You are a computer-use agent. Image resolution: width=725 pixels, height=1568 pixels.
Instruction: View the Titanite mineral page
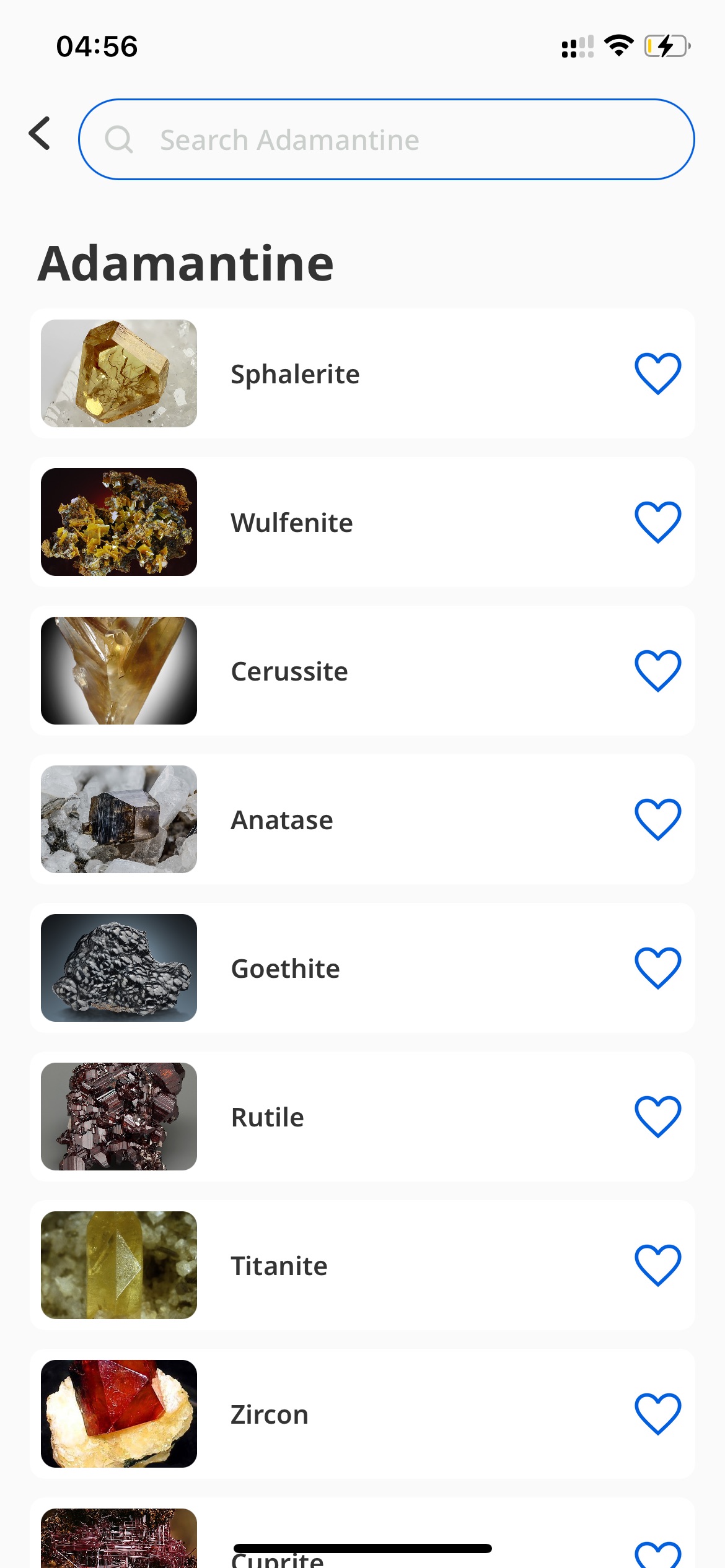pyautogui.click(x=362, y=1265)
